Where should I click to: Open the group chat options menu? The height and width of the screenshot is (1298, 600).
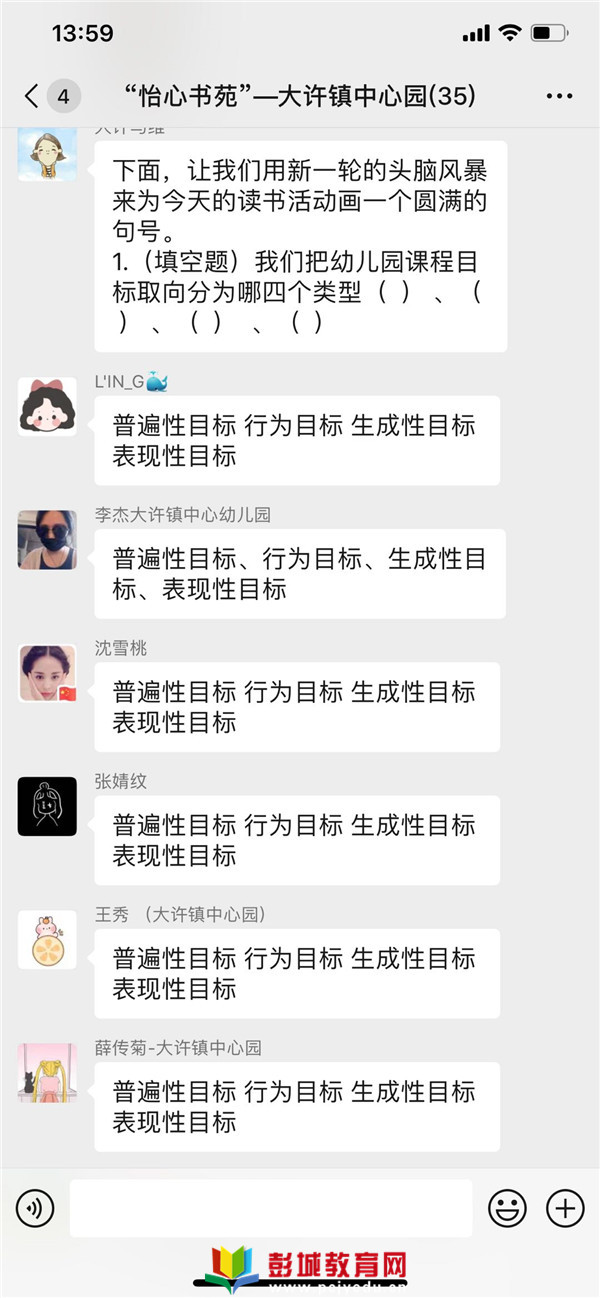(x=559, y=97)
